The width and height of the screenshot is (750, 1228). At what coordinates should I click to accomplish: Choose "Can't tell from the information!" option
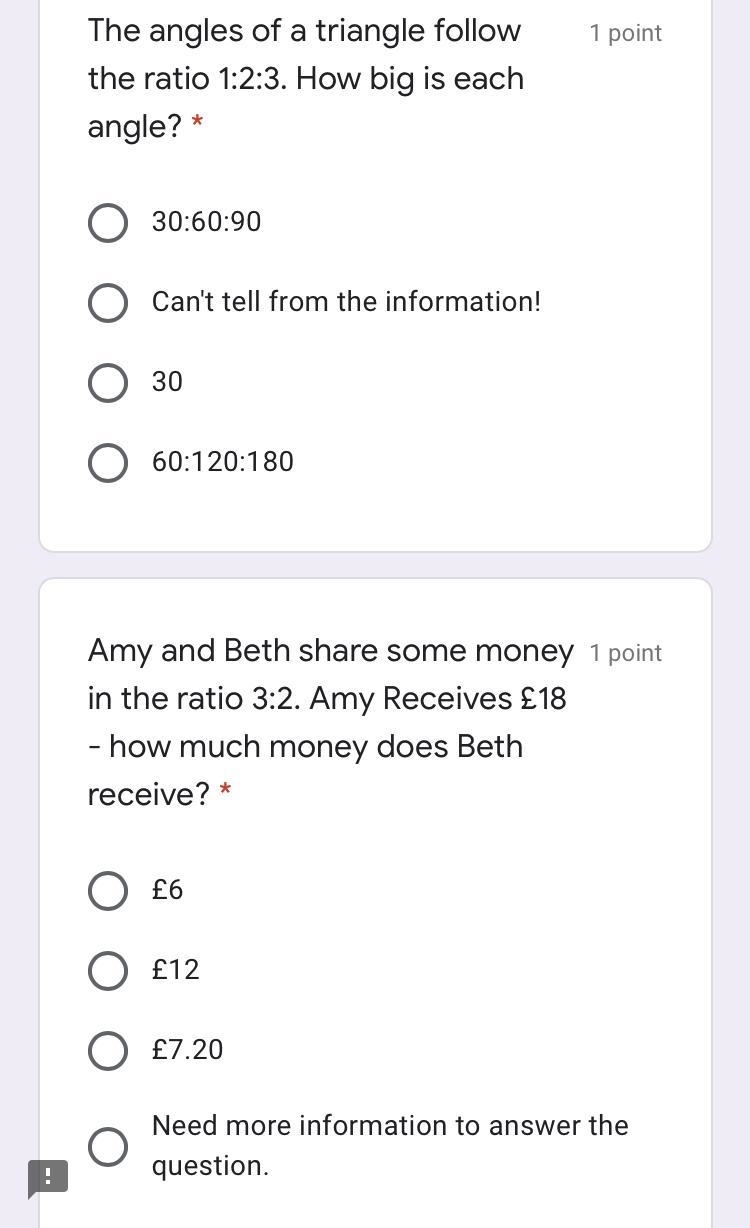point(108,302)
